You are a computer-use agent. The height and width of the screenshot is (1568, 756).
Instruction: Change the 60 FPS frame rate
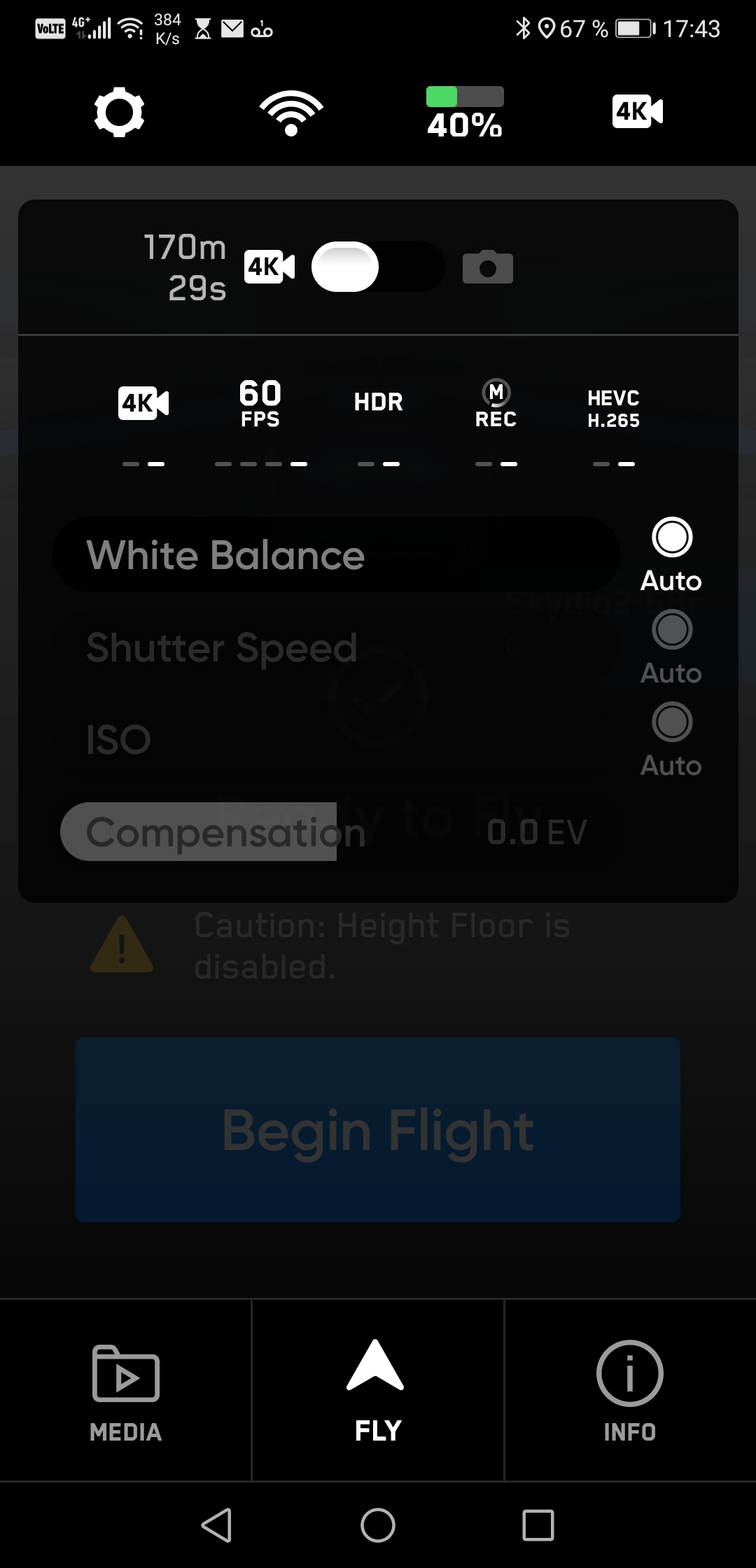pyautogui.click(x=260, y=403)
